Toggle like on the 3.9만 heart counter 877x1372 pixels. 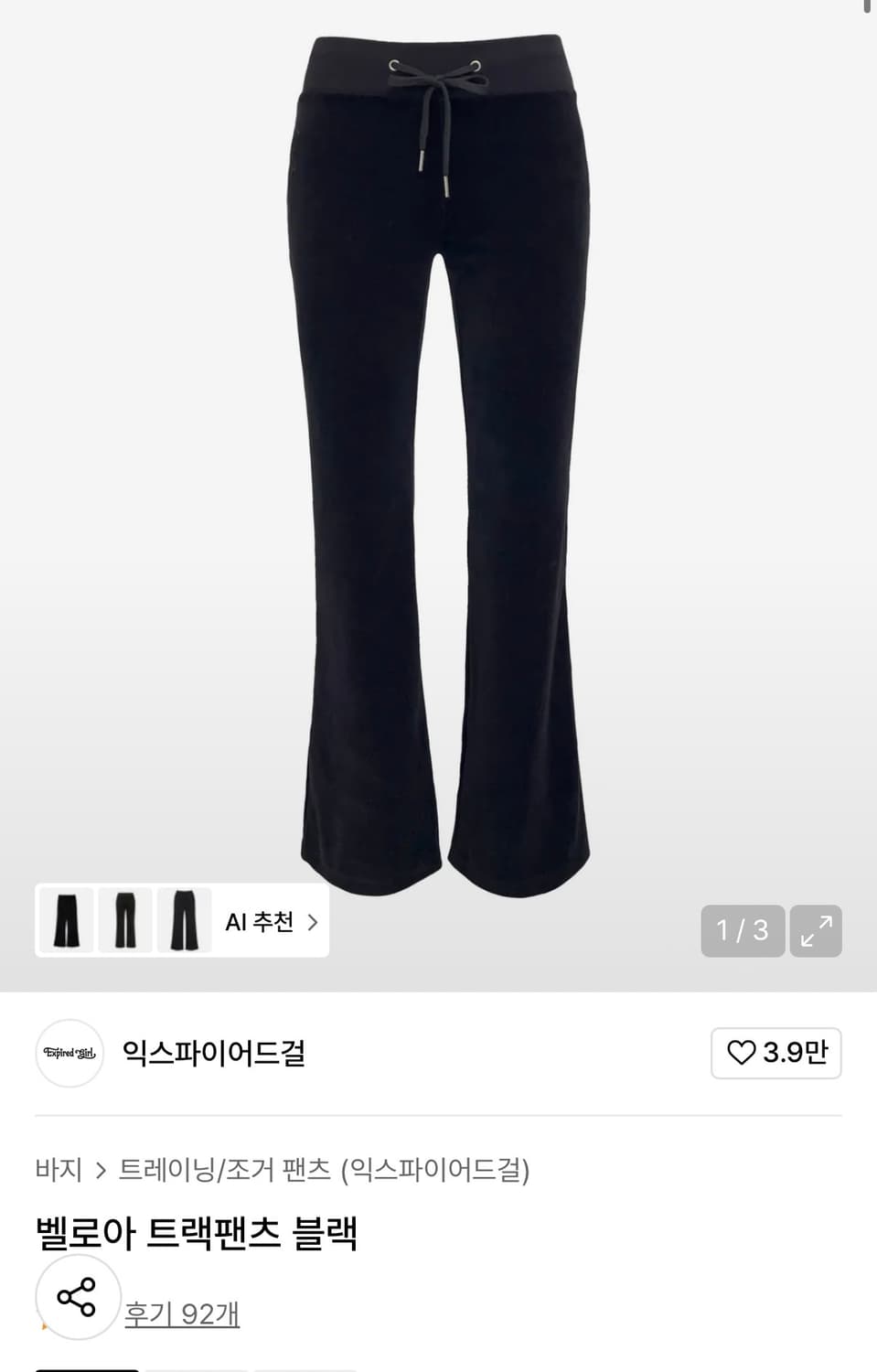click(x=775, y=1053)
